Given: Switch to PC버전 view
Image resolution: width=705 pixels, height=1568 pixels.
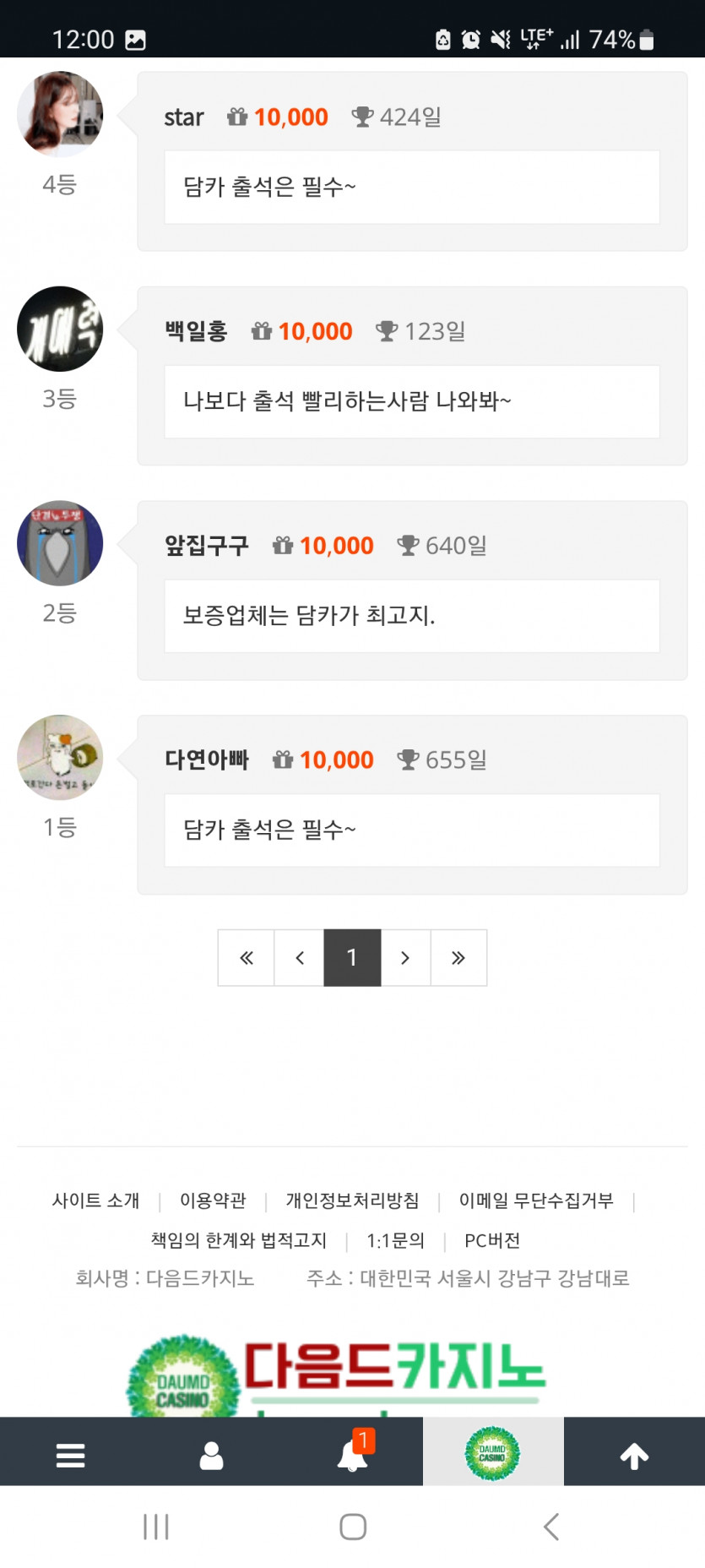Looking at the screenshot, I should (492, 1241).
